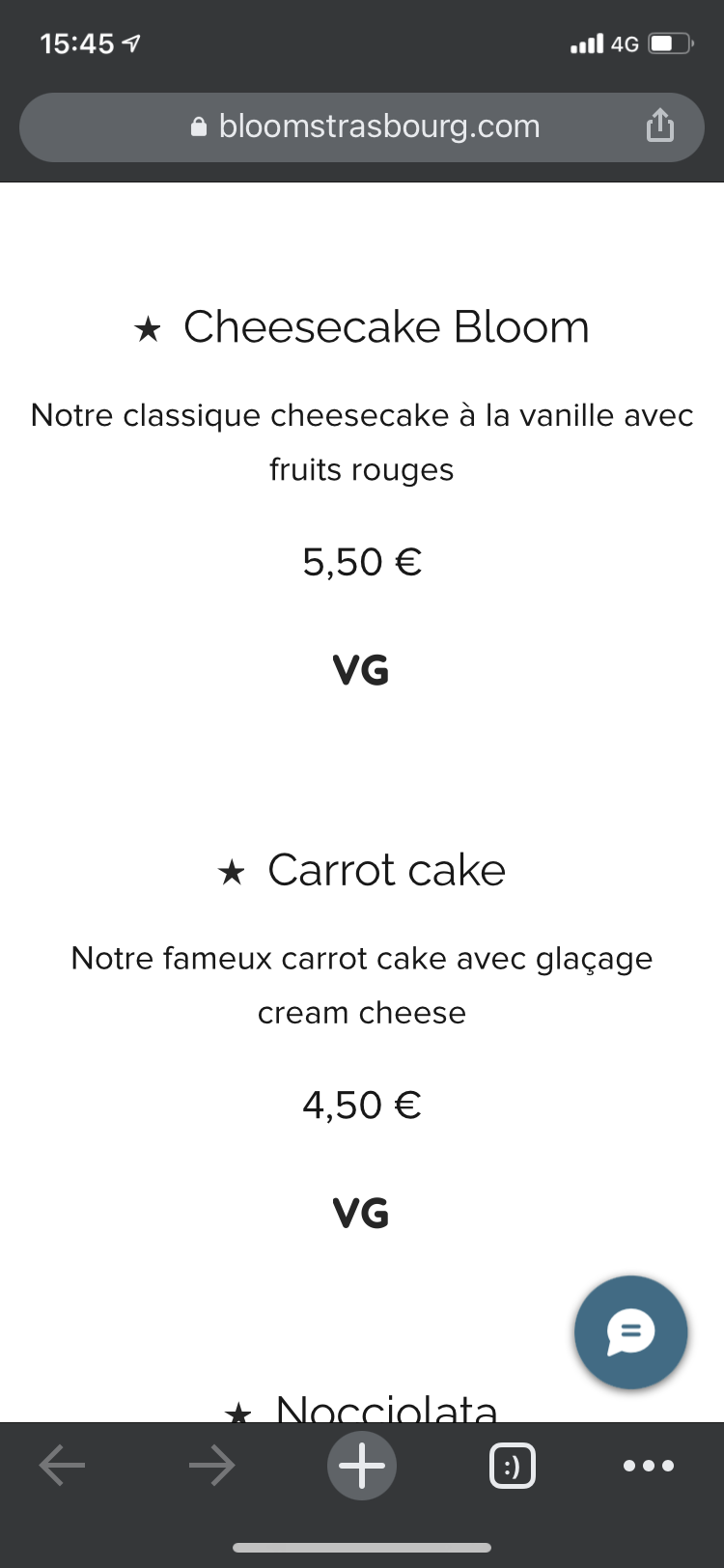
Task: Open the tabs switcher
Action: click(x=513, y=1467)
